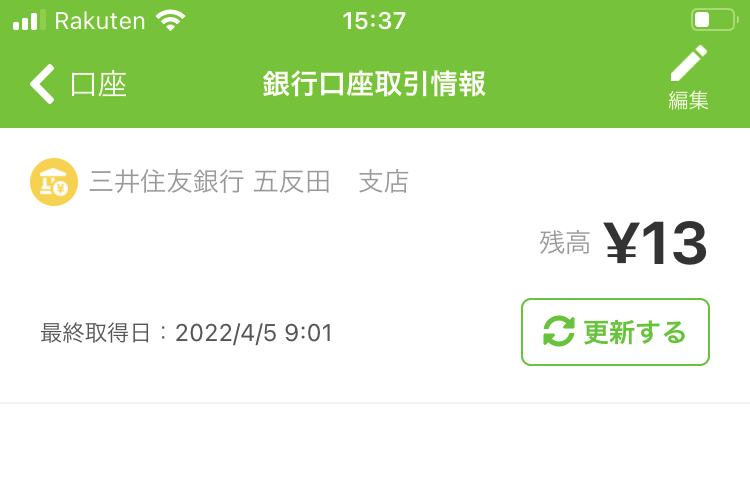This screenshot has width=750, height=497.
Task: Tap the 更新する refresh button
Action: click(x=615, y=332)
